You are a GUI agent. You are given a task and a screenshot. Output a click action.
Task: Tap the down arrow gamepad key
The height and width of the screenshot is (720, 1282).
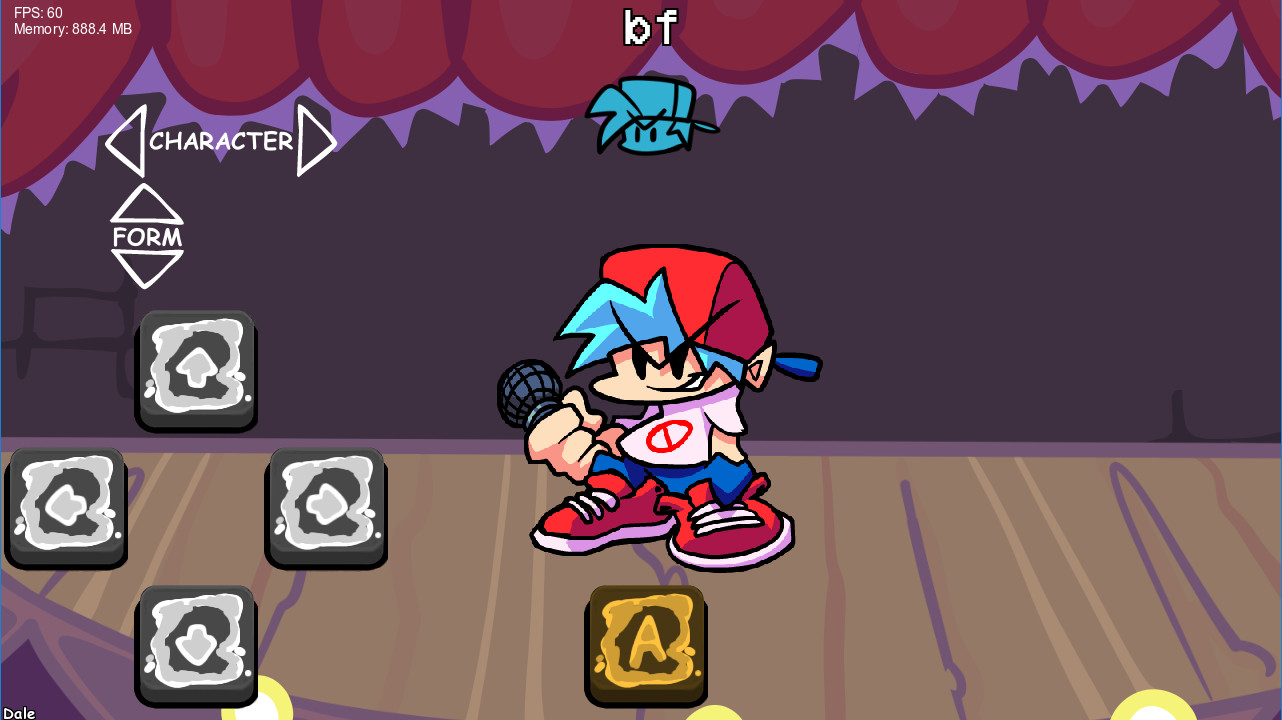tap(196, 645)
